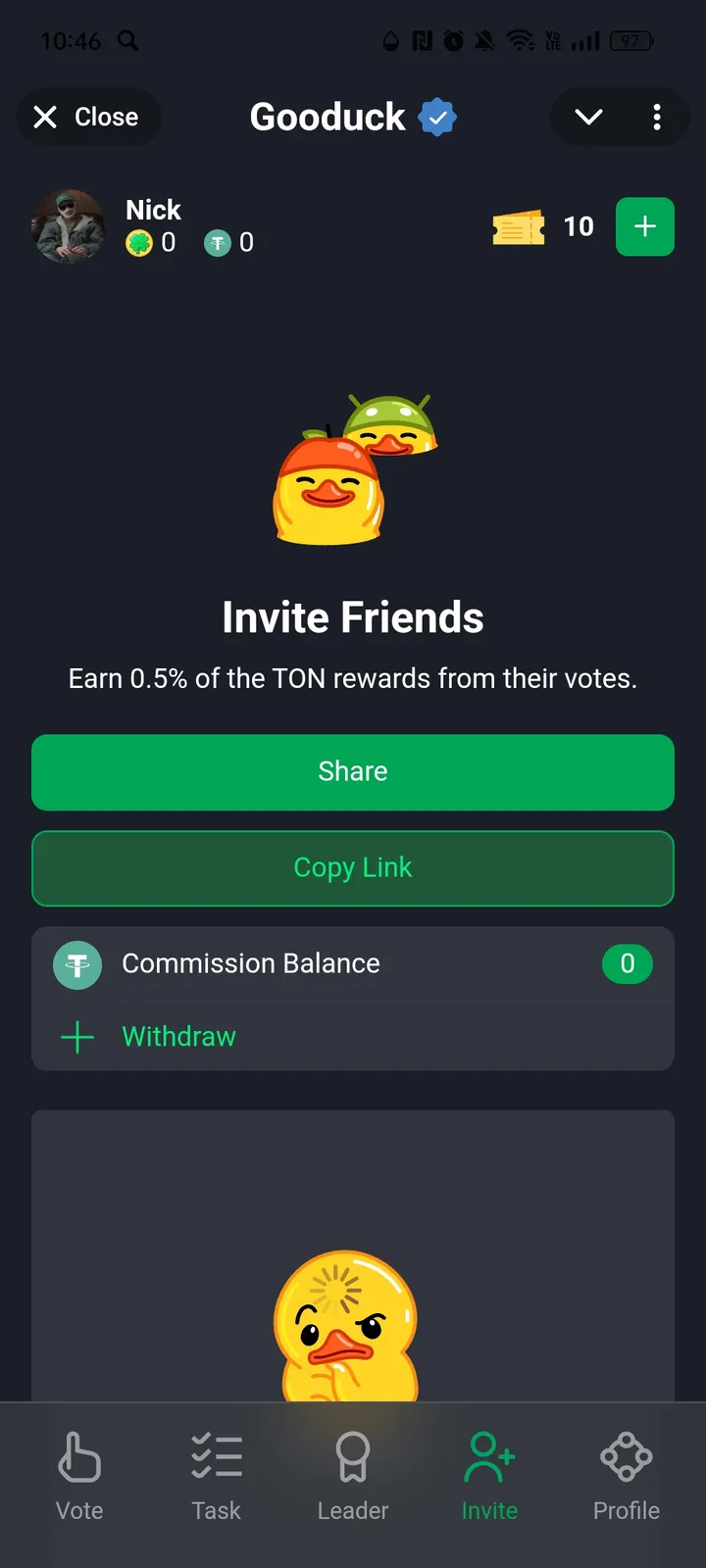Open Nick's profile avatar
The image size is (706, 1568).
[x=69, y=226]
